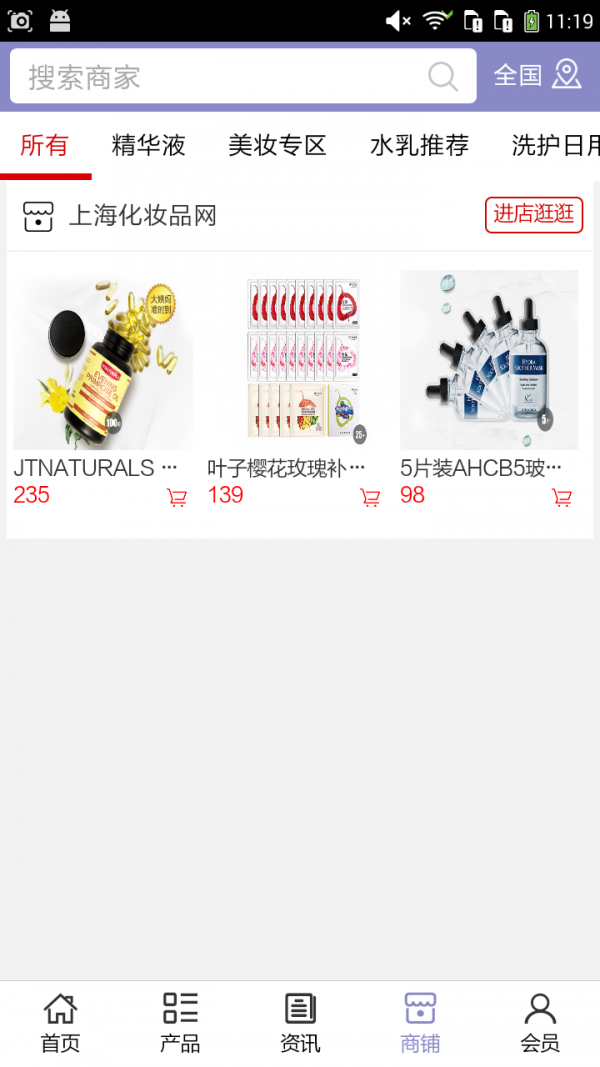Viewport: 600px width, 1067px height.
Task: Tap the 商铺 shops tab
Action: point(420,1023)
